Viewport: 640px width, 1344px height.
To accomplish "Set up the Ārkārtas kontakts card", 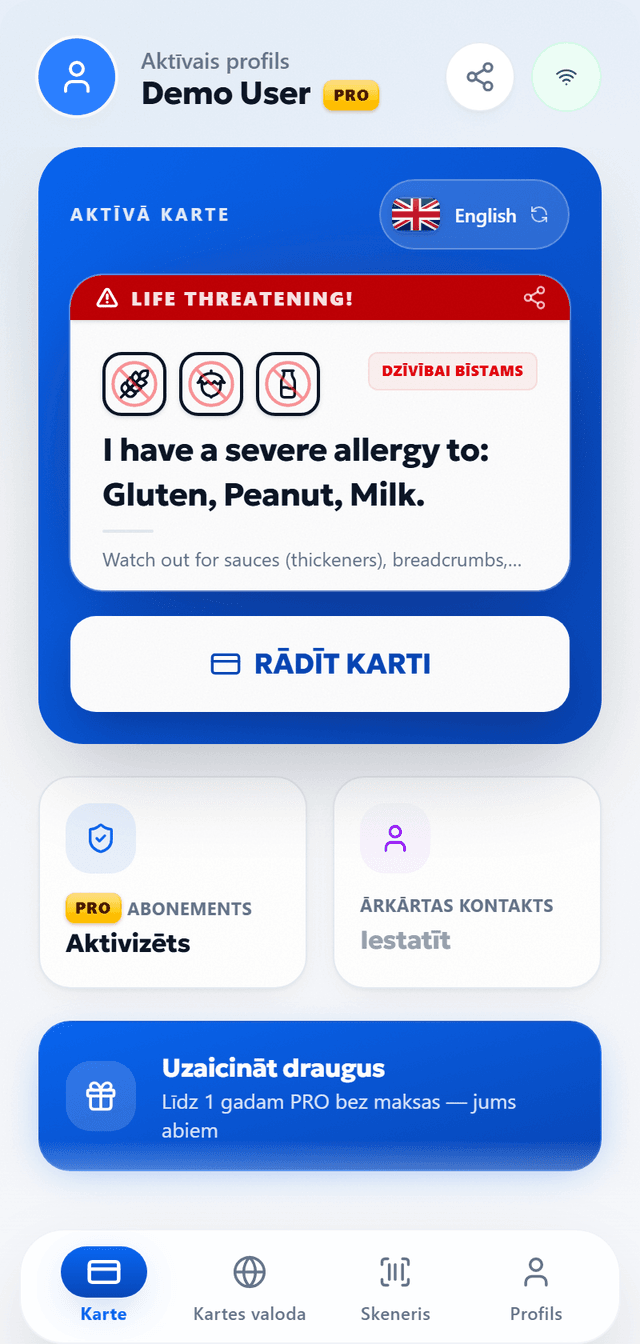I will tap(467, 882).
